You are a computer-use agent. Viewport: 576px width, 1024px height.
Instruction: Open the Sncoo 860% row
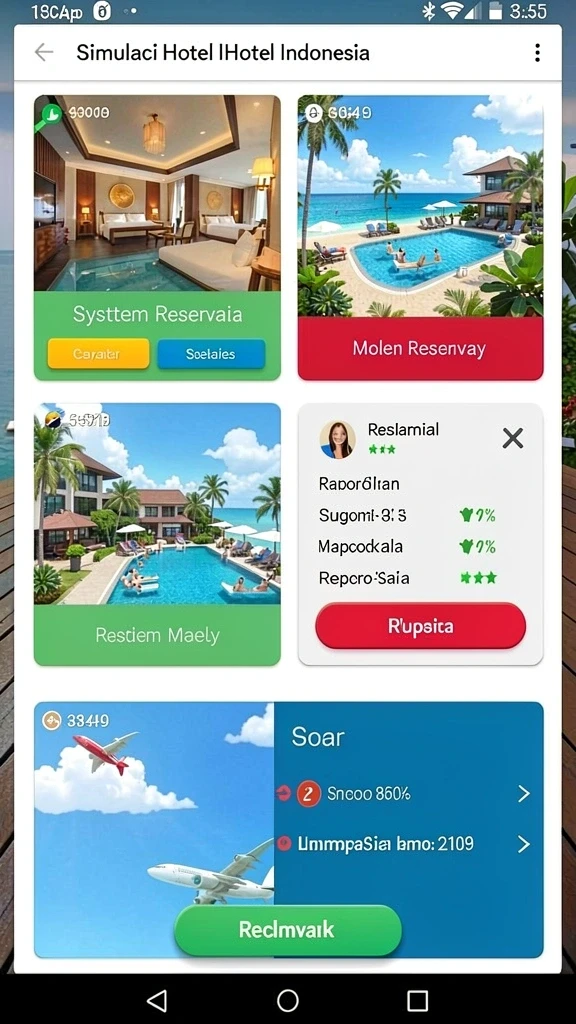(408, 793)
